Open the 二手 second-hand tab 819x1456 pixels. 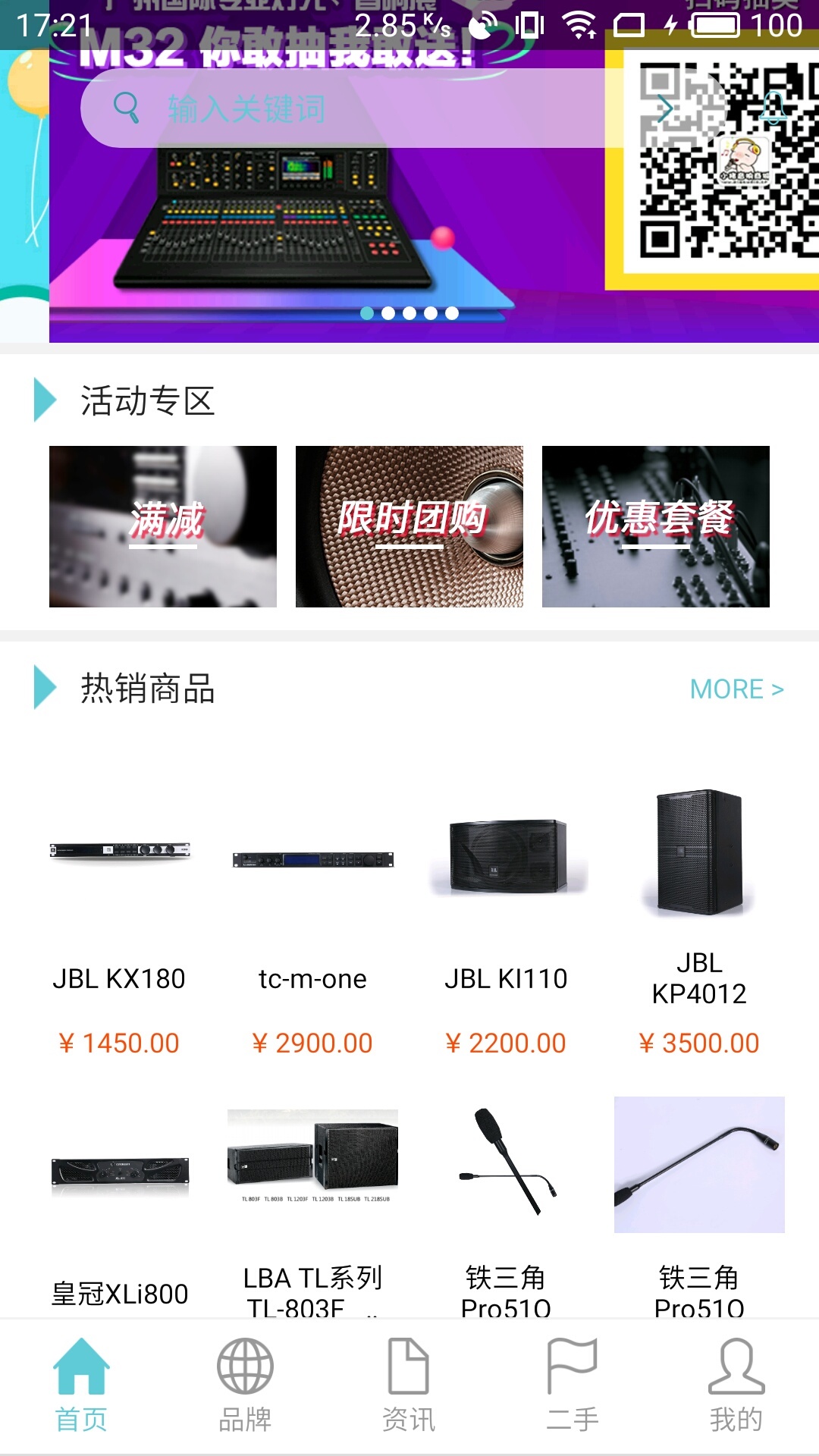click(573, 1384)
